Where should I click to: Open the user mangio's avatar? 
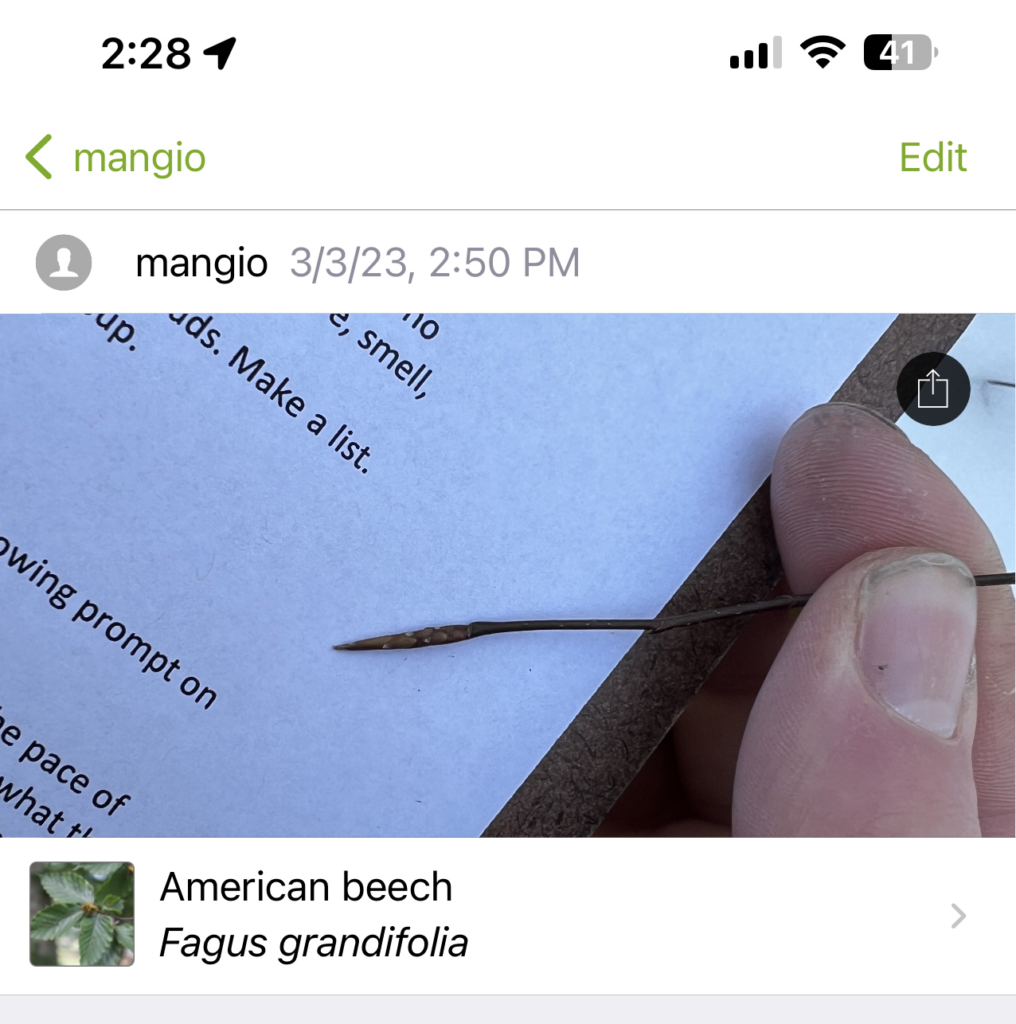(x=64, y=264)
